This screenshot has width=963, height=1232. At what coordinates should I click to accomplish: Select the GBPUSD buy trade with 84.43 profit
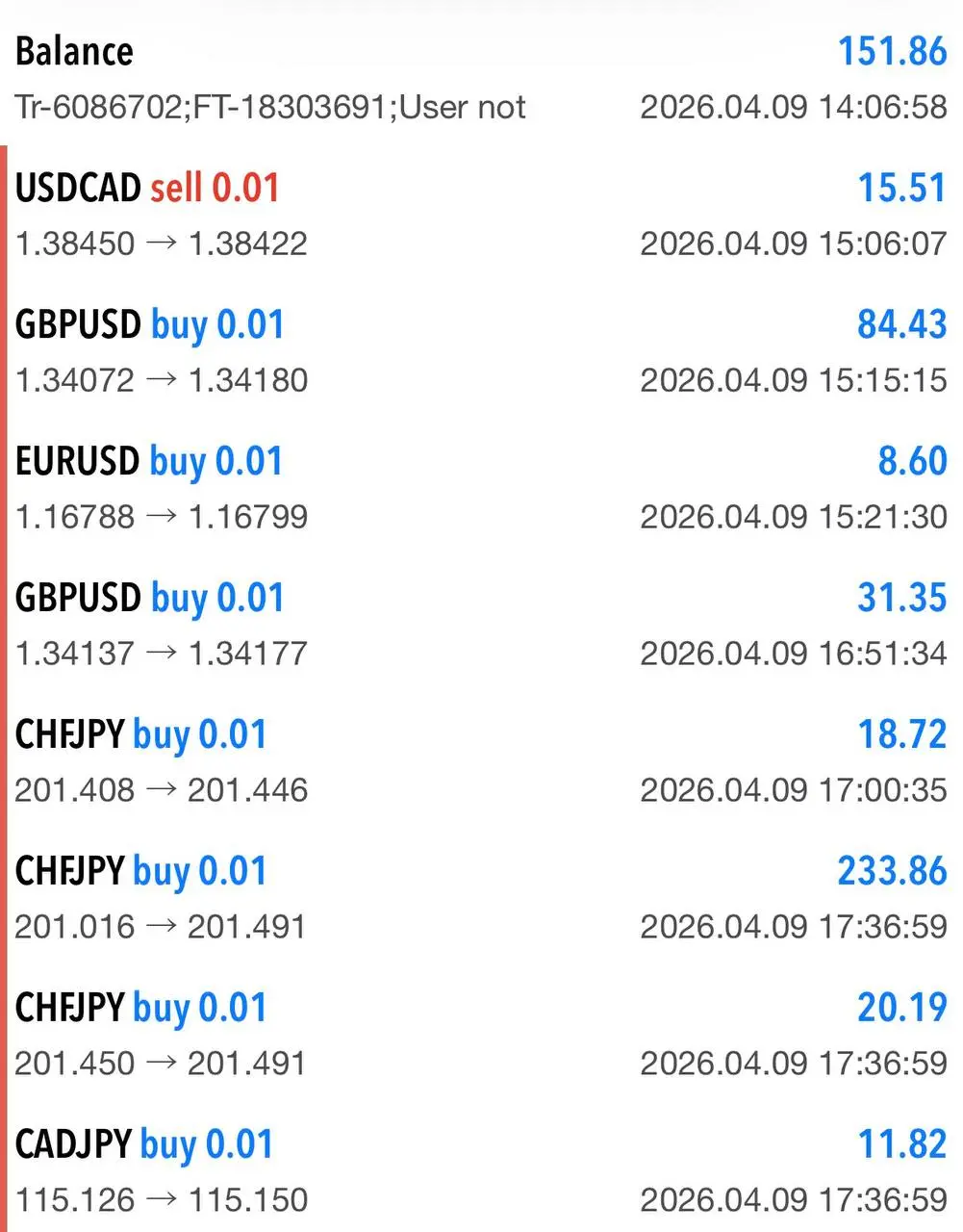click(481, 350)
